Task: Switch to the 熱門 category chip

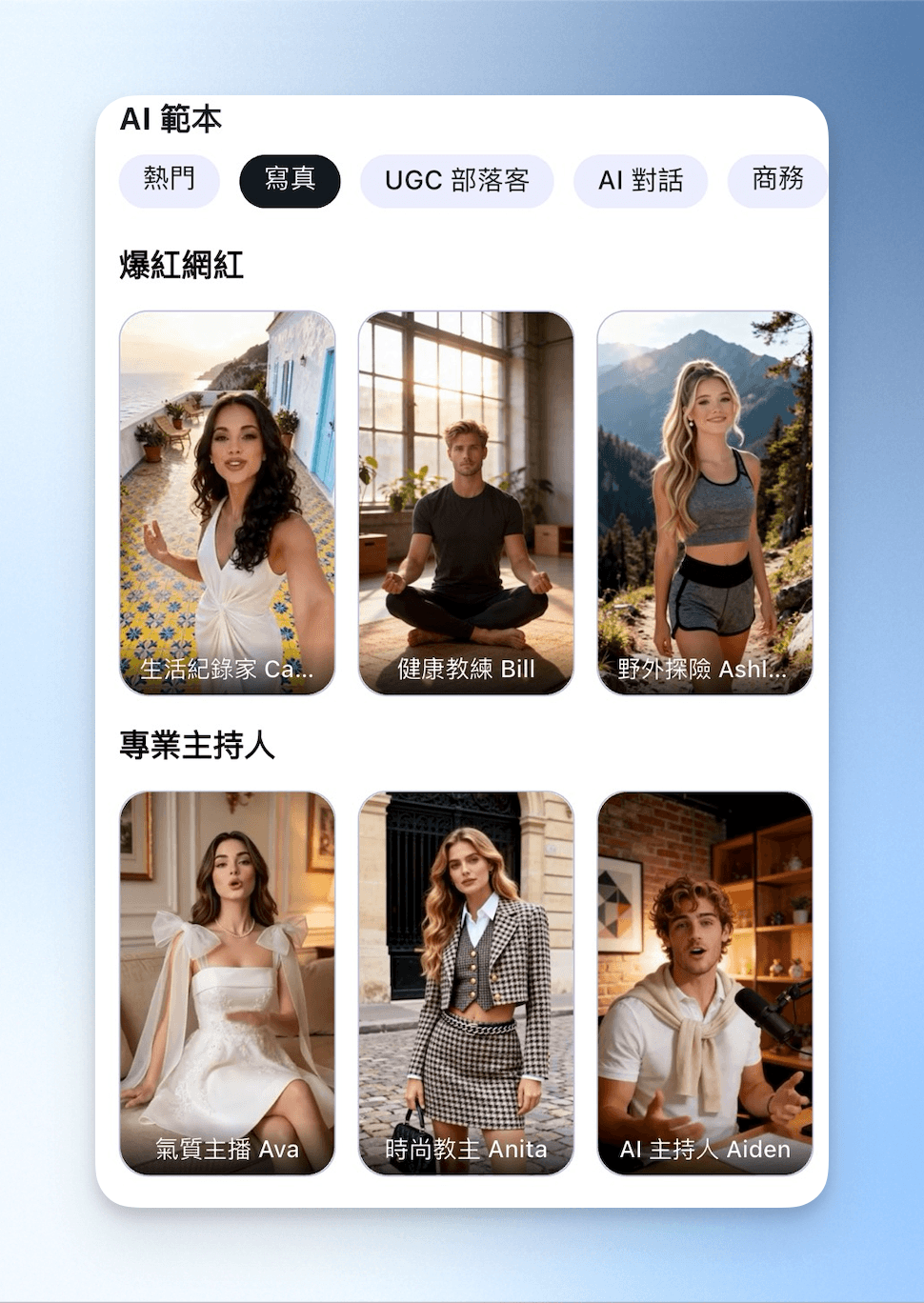Action: pos(170,181)
